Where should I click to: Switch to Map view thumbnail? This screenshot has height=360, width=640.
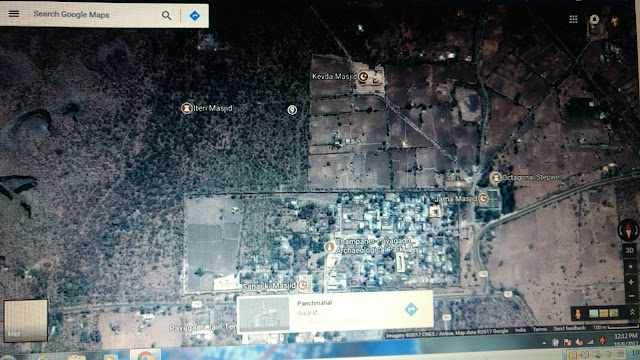(x=25, y=320)
